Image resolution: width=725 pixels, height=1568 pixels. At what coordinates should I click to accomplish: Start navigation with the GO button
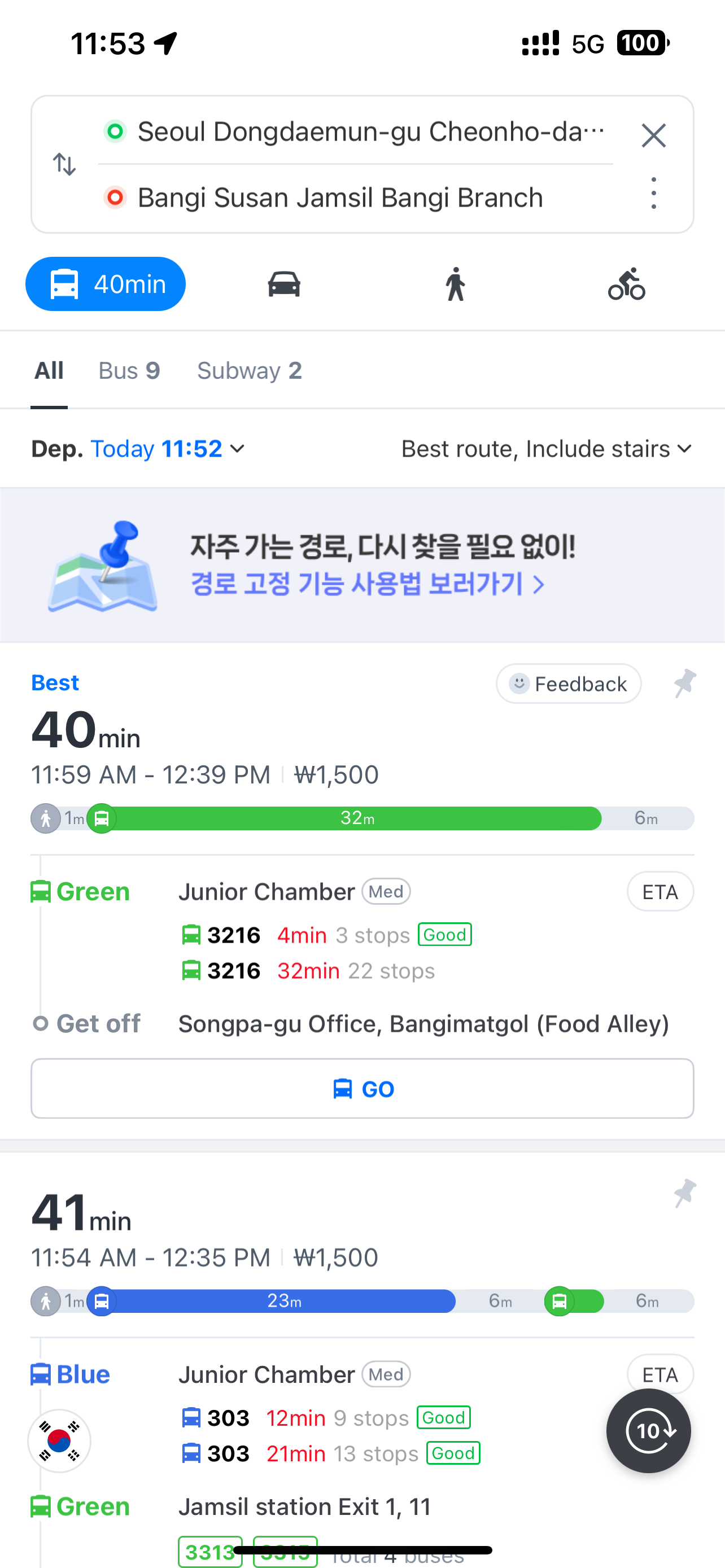coord(362,1088)
